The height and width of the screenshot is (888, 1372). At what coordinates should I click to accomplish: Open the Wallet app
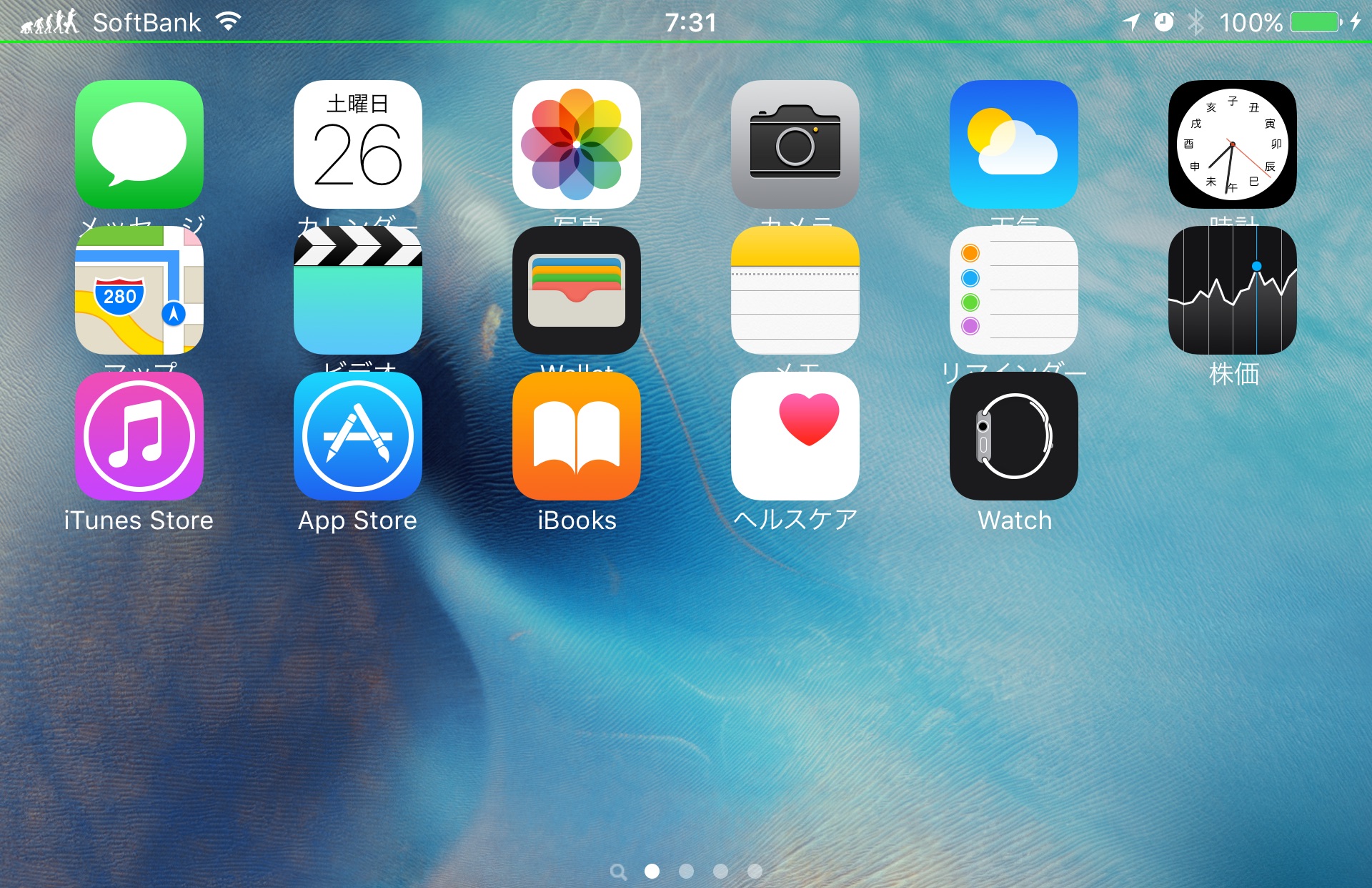(x=577, y=290)
